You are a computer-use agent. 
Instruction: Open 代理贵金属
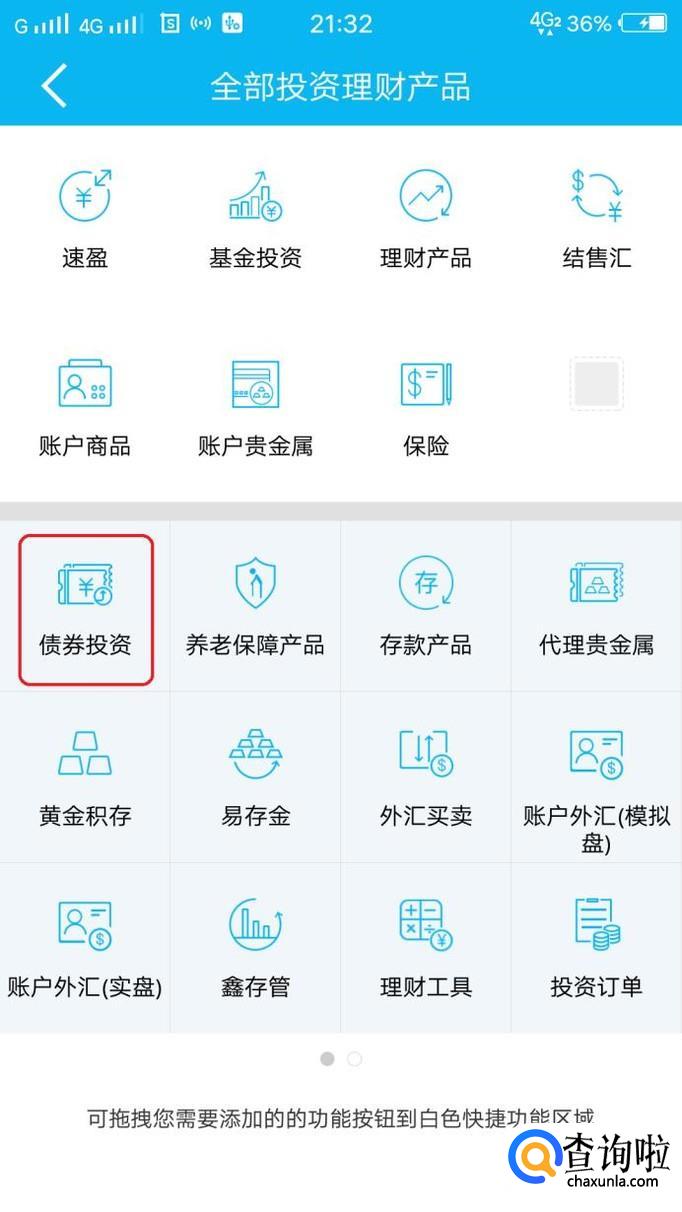(x=596, y=608)
